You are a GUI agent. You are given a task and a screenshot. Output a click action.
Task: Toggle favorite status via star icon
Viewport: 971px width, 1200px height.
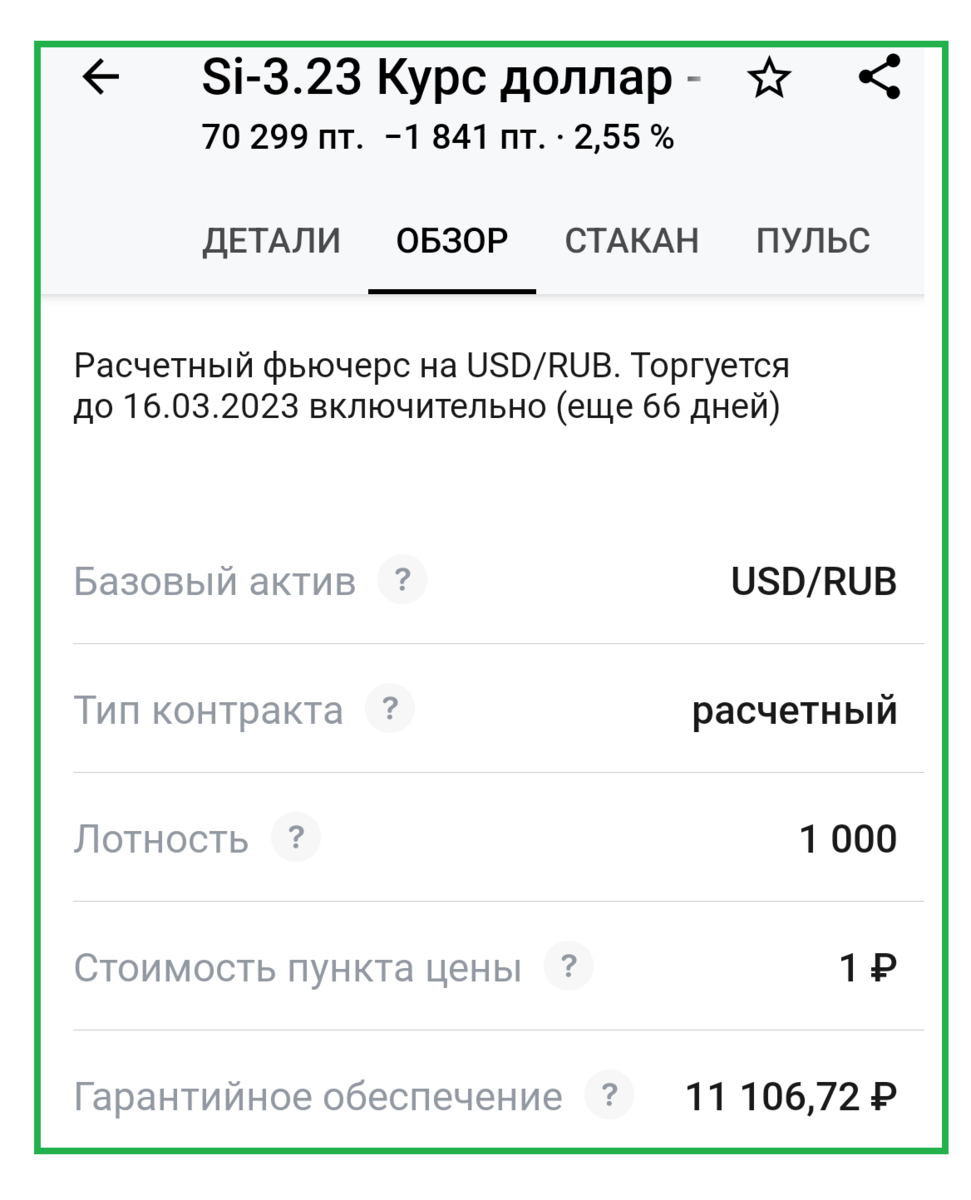[x=768, y=78]
